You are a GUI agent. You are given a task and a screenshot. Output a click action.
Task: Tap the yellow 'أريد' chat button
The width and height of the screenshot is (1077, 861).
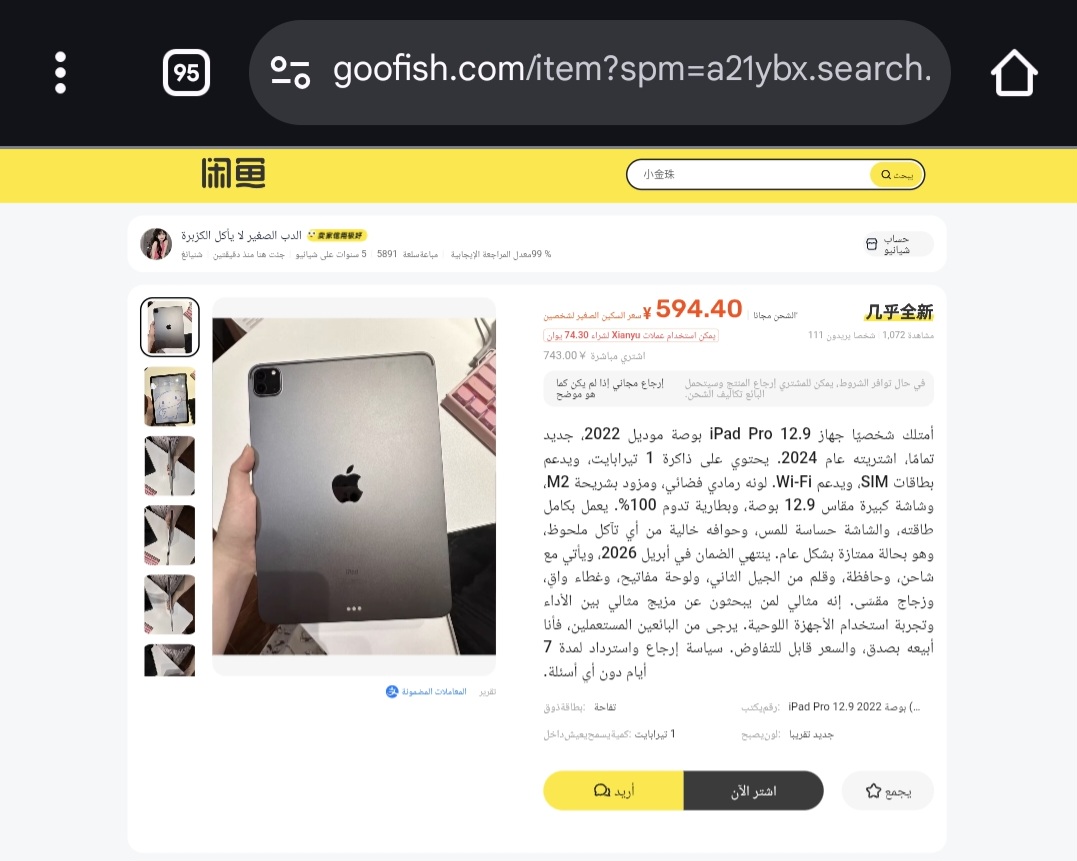613,790
